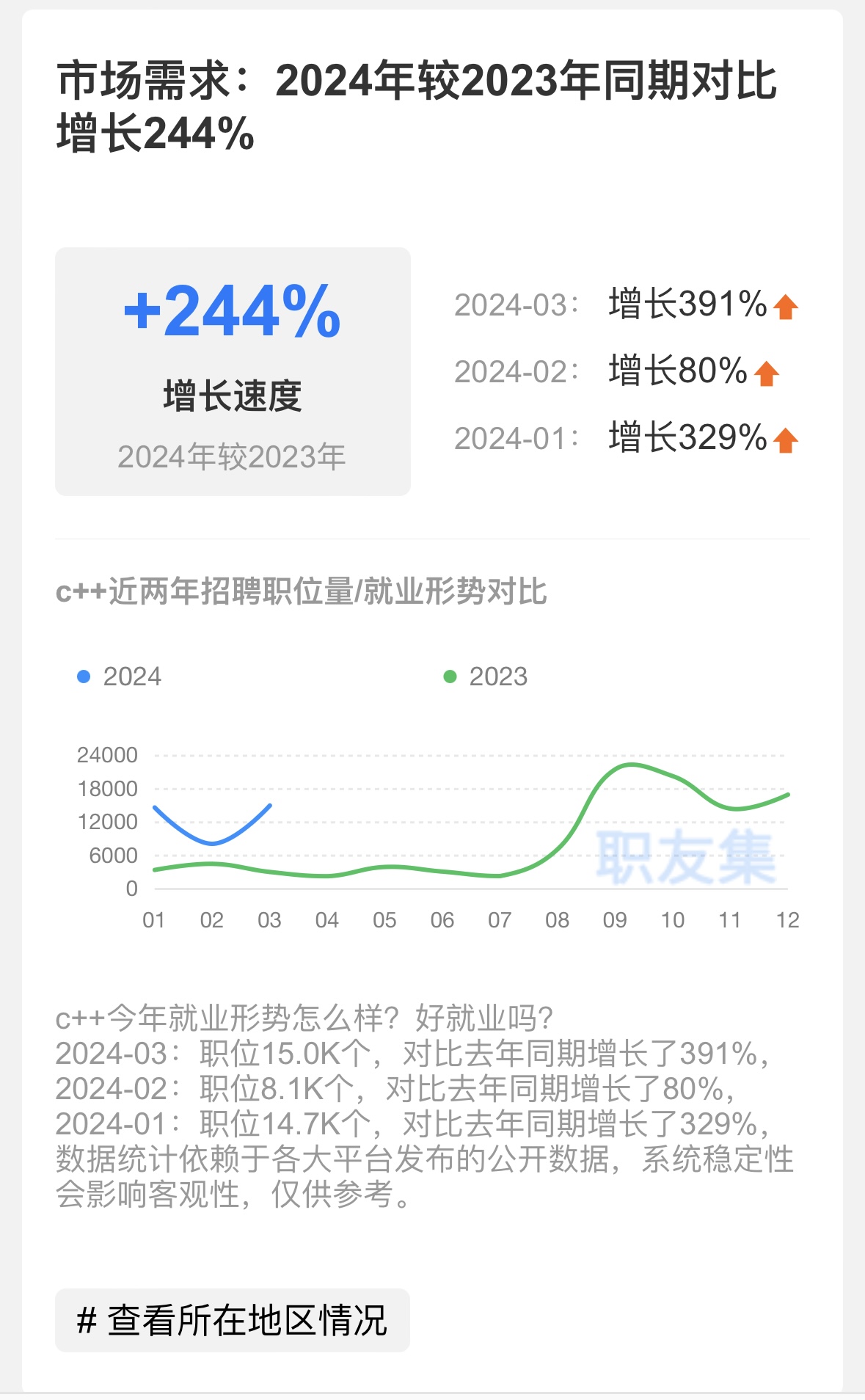
Task: Tap the 查看所在地区情况 chip
Action: [232, 1320]
